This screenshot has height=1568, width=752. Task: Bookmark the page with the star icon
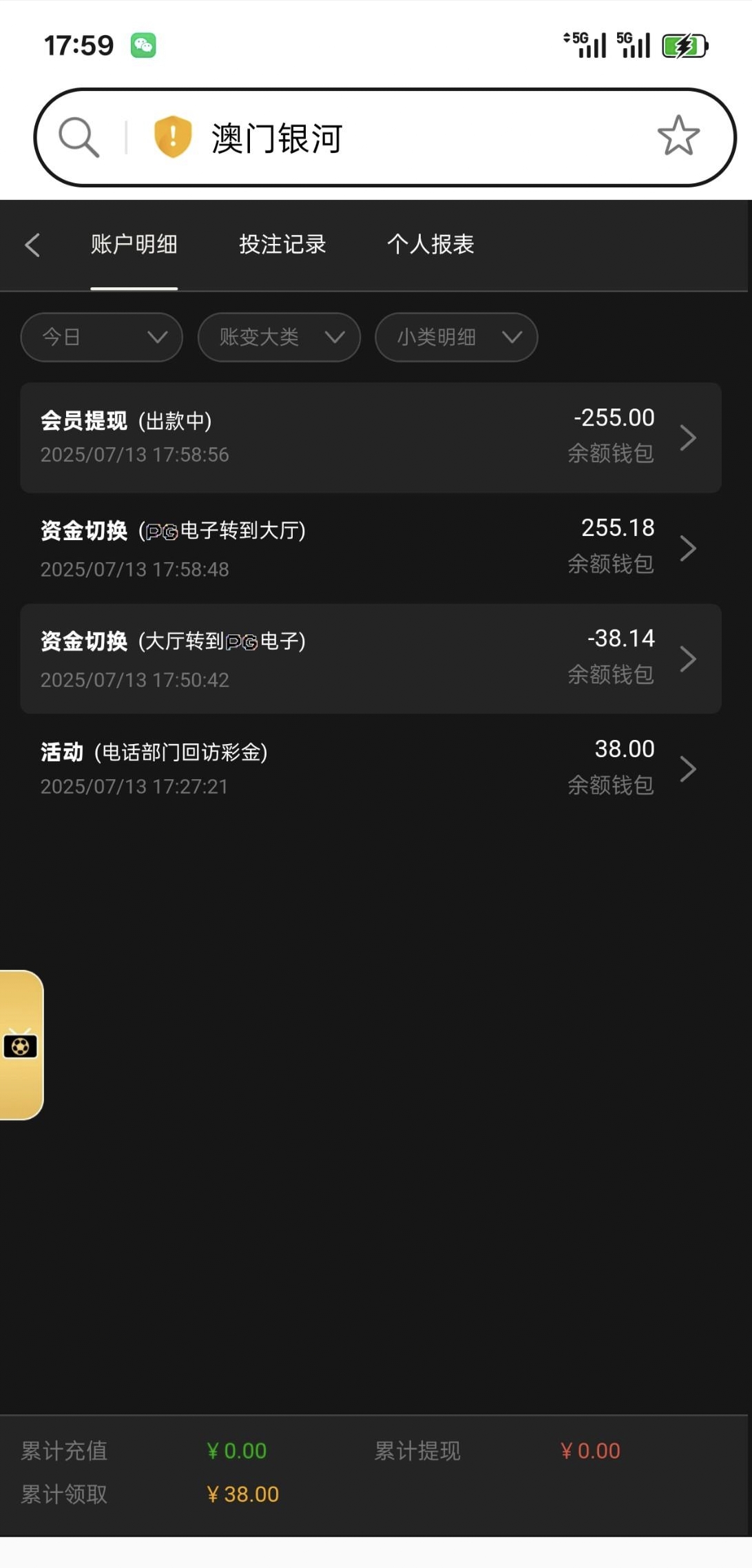(678, 136)
